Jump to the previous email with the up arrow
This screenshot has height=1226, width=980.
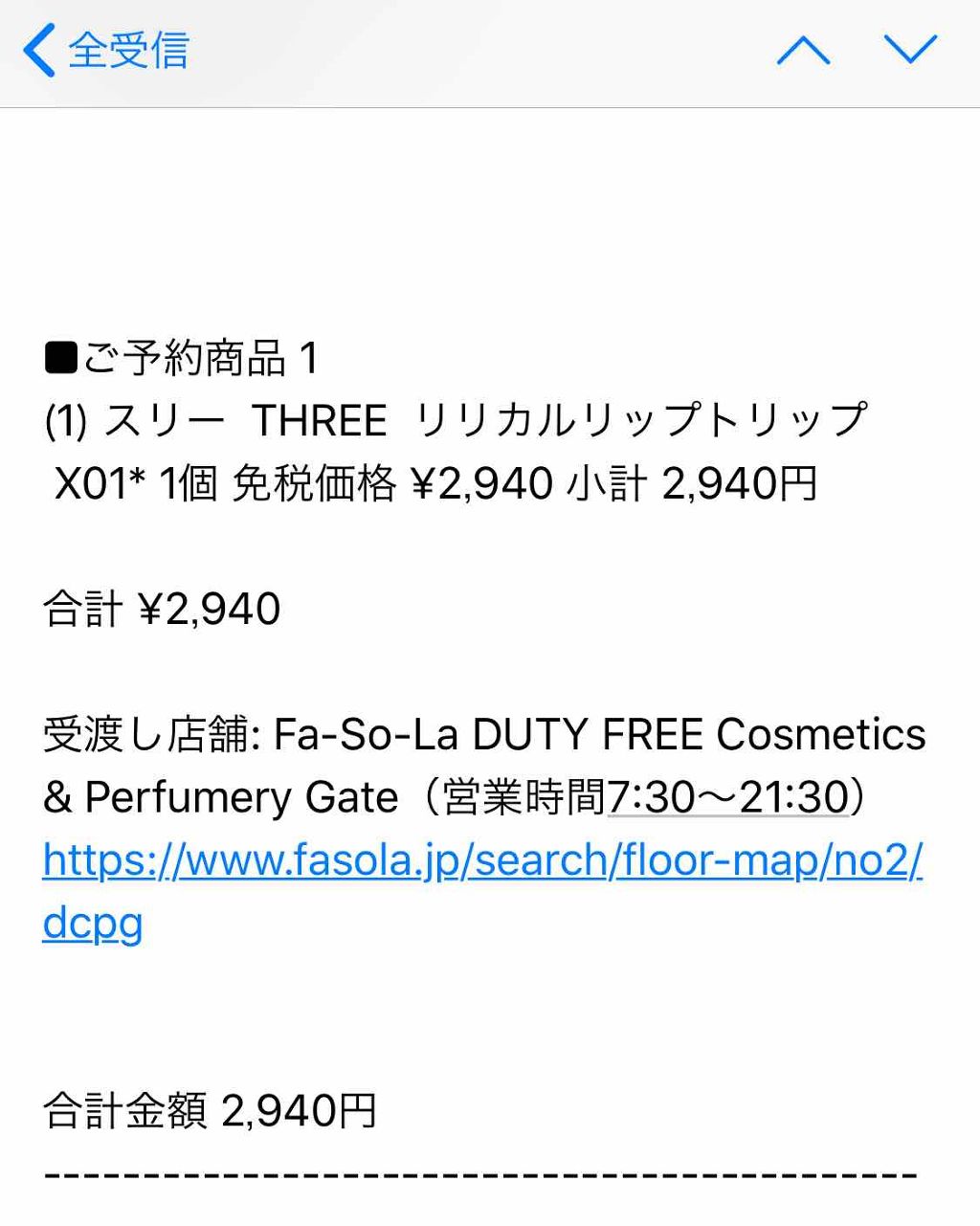click(x=803, y=50)
